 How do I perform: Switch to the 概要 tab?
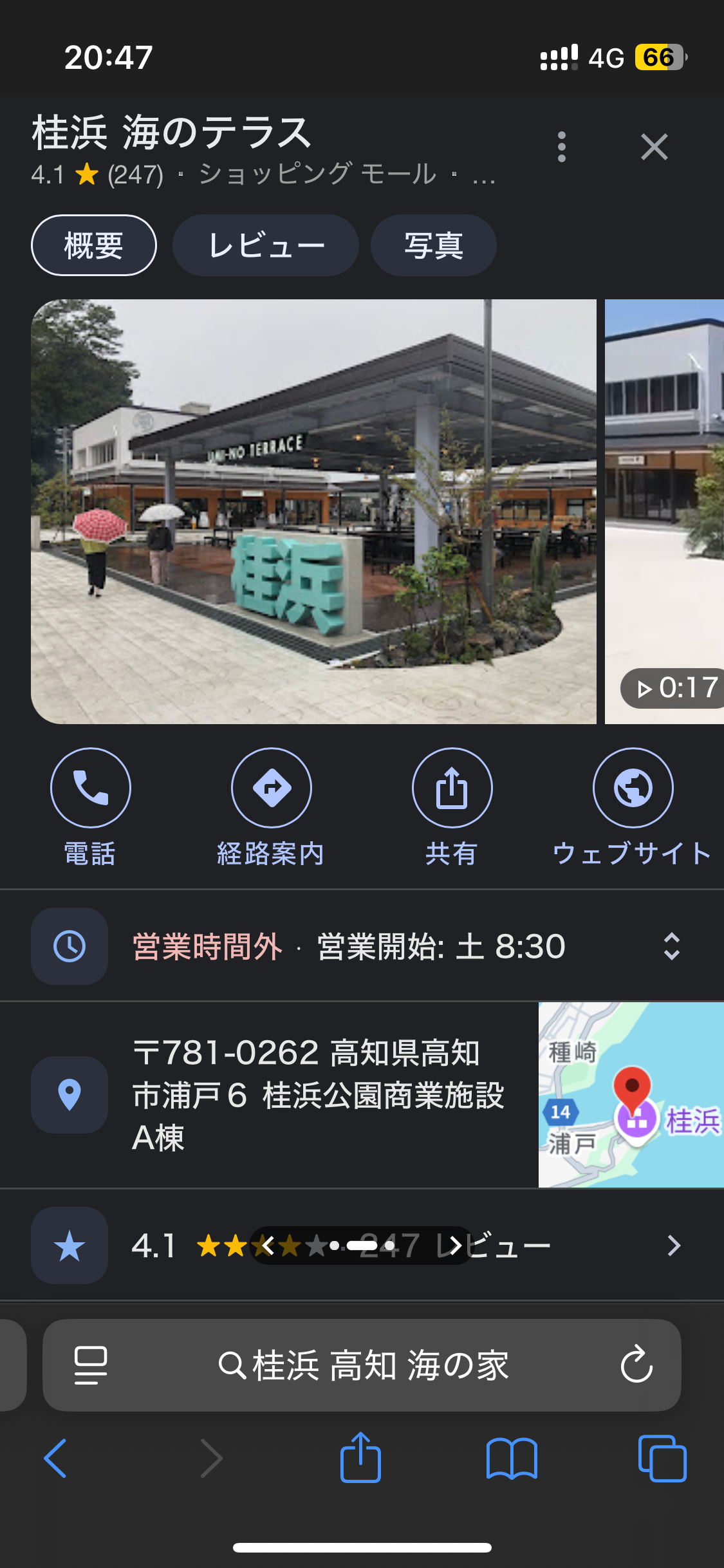point(94,245)
